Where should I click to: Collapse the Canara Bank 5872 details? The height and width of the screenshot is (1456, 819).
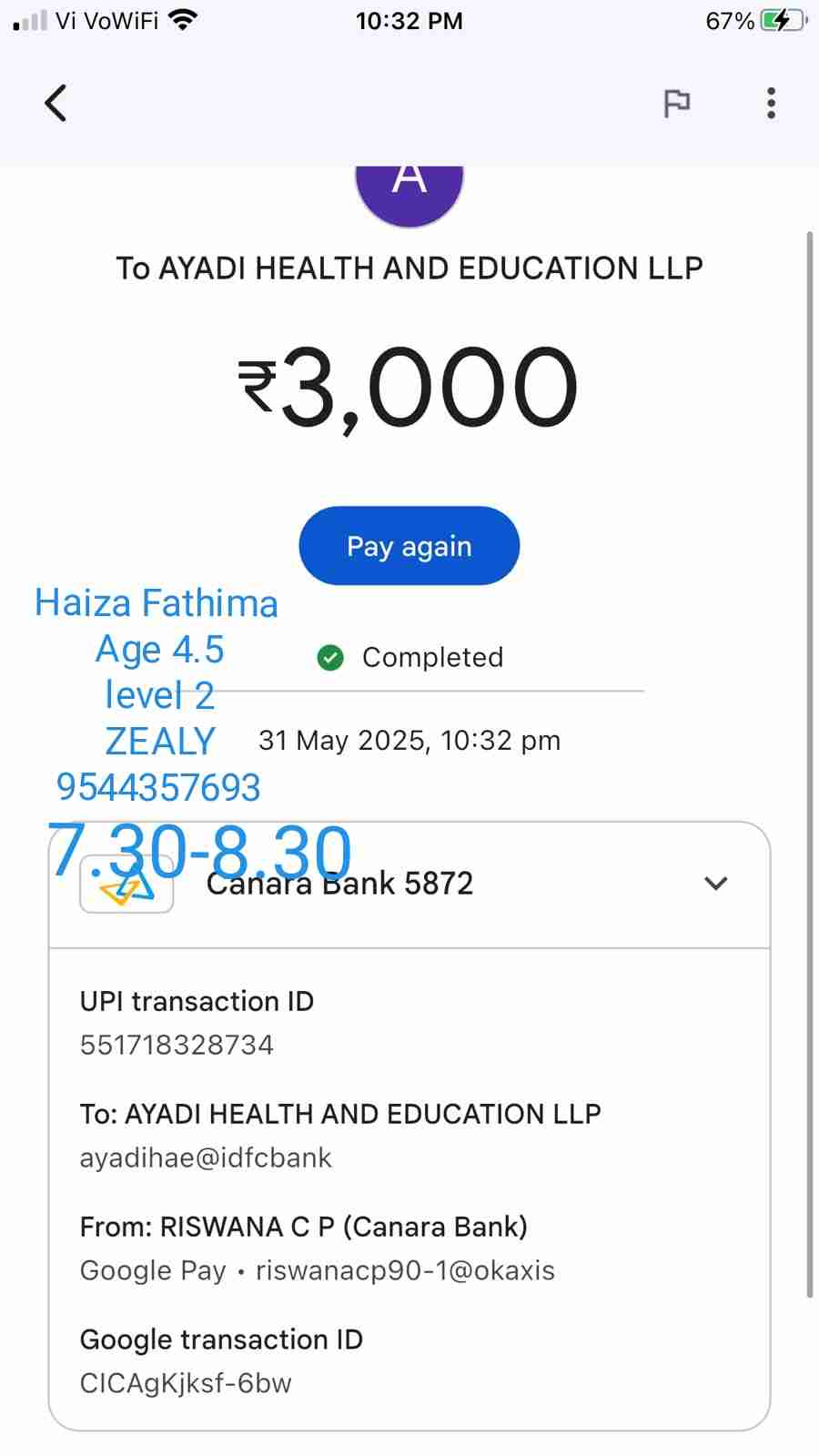click(716, 883)
